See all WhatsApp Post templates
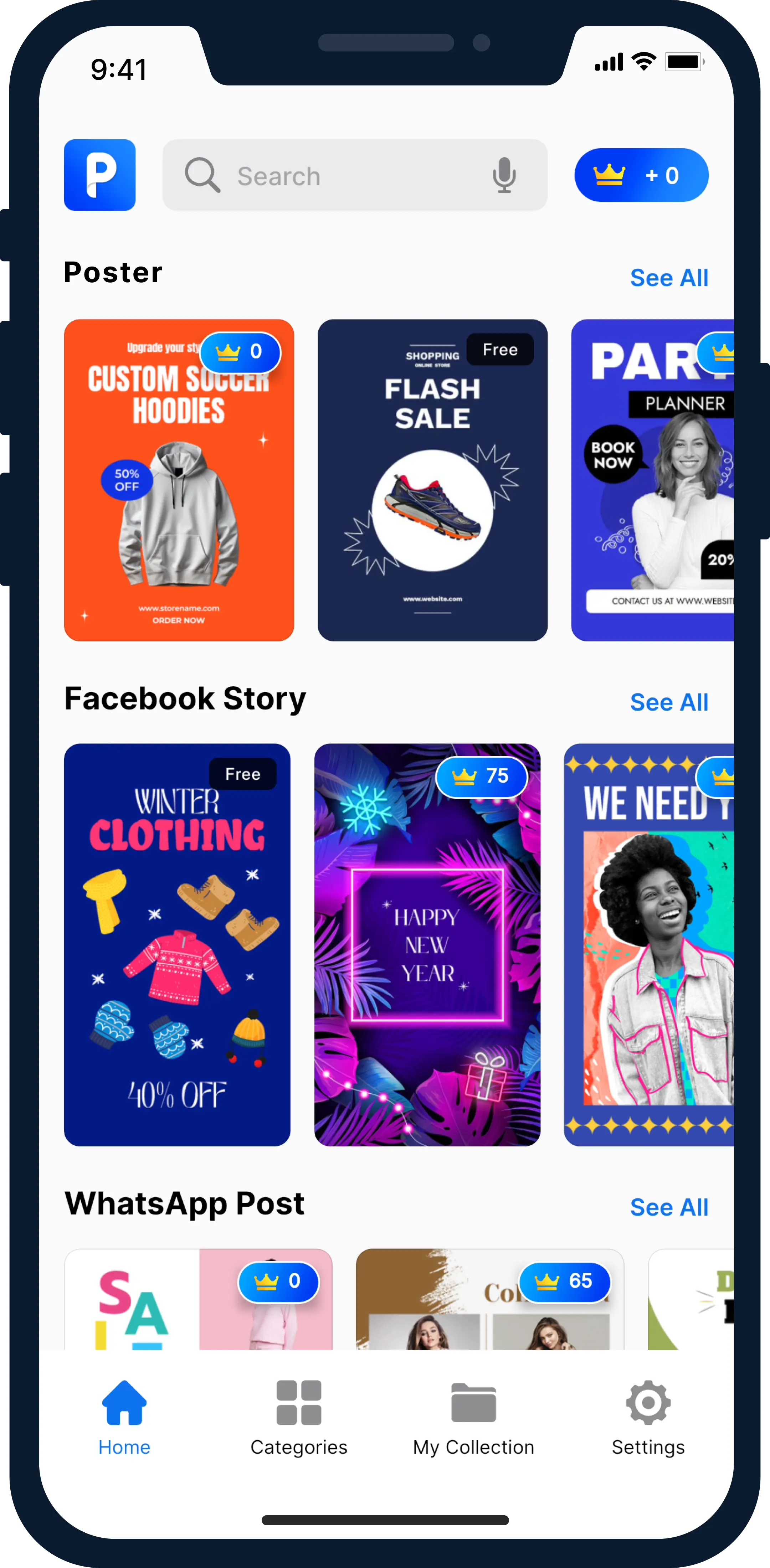 [668, 1207]
